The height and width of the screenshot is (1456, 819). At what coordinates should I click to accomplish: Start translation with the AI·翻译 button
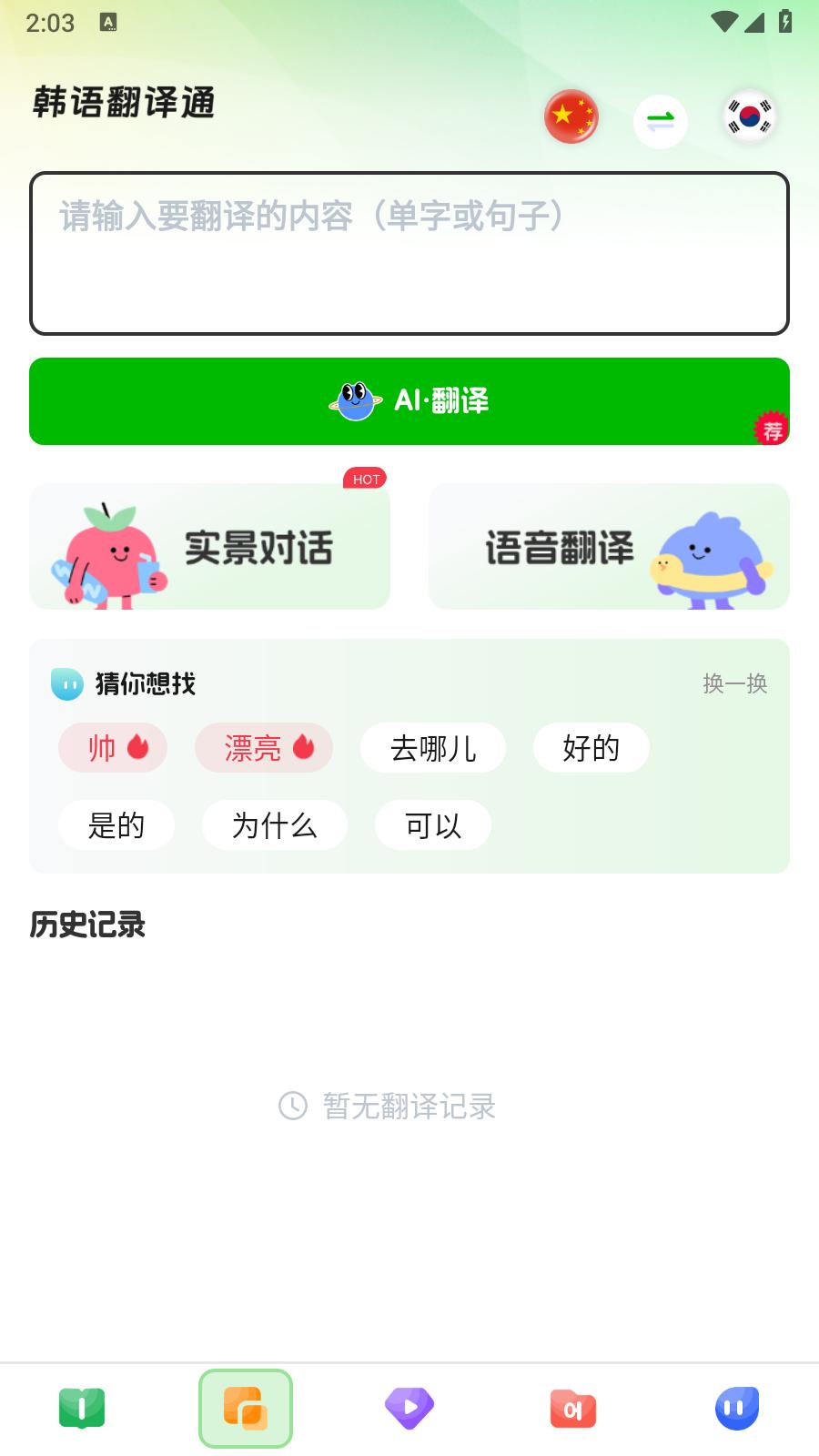[x=409, y=400]
